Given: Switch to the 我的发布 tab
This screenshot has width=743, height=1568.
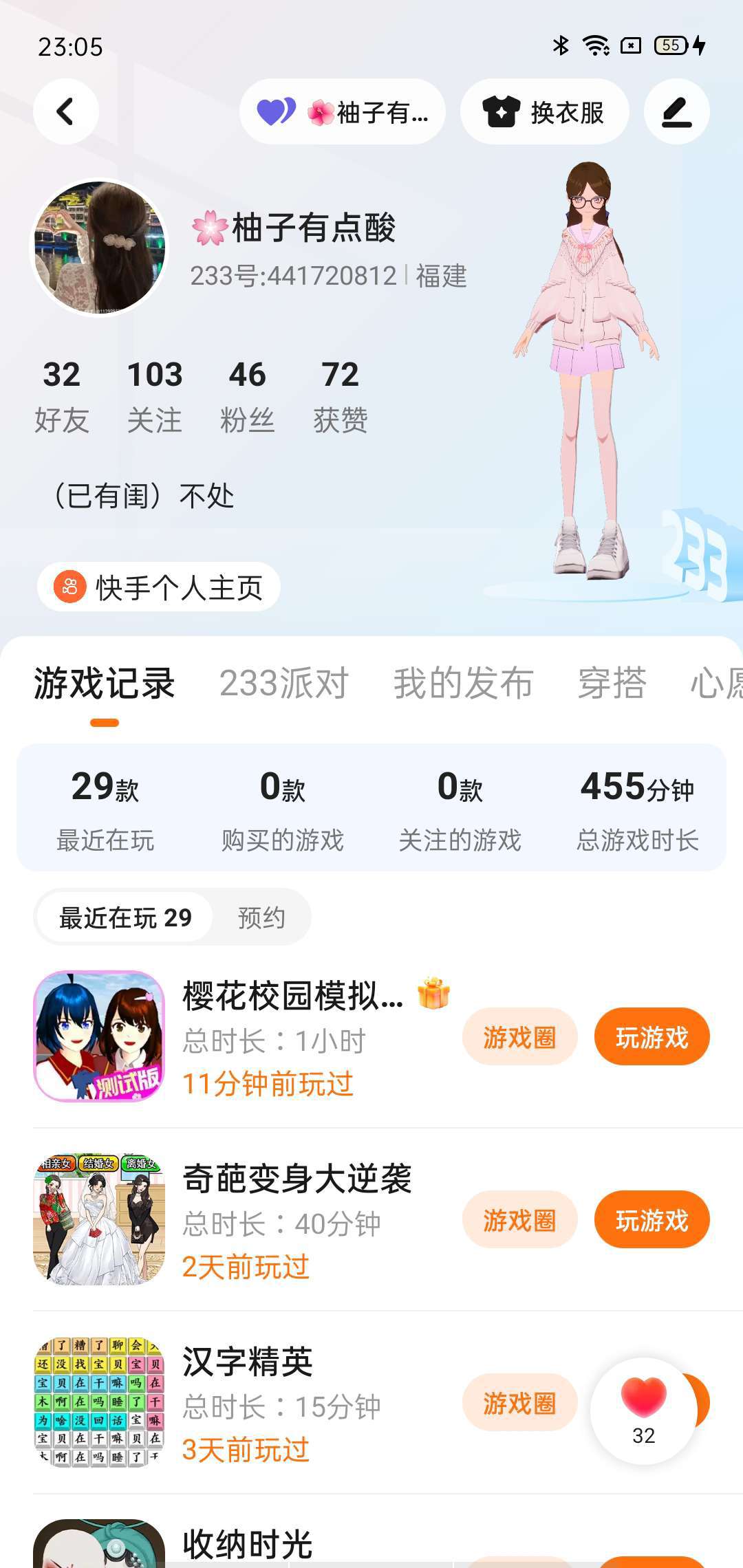Looking at the screenshot, I should 463,684.
